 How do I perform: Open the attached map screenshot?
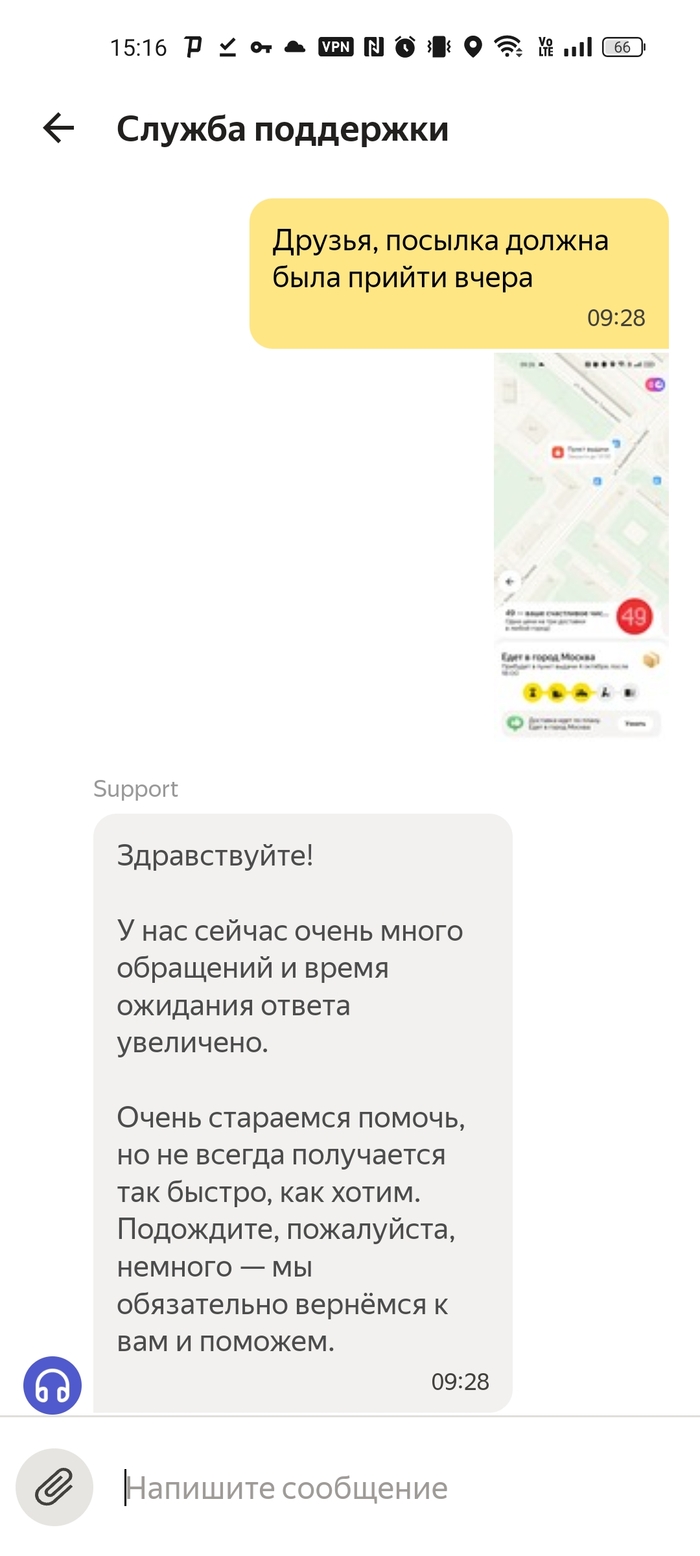coord(581,545)
